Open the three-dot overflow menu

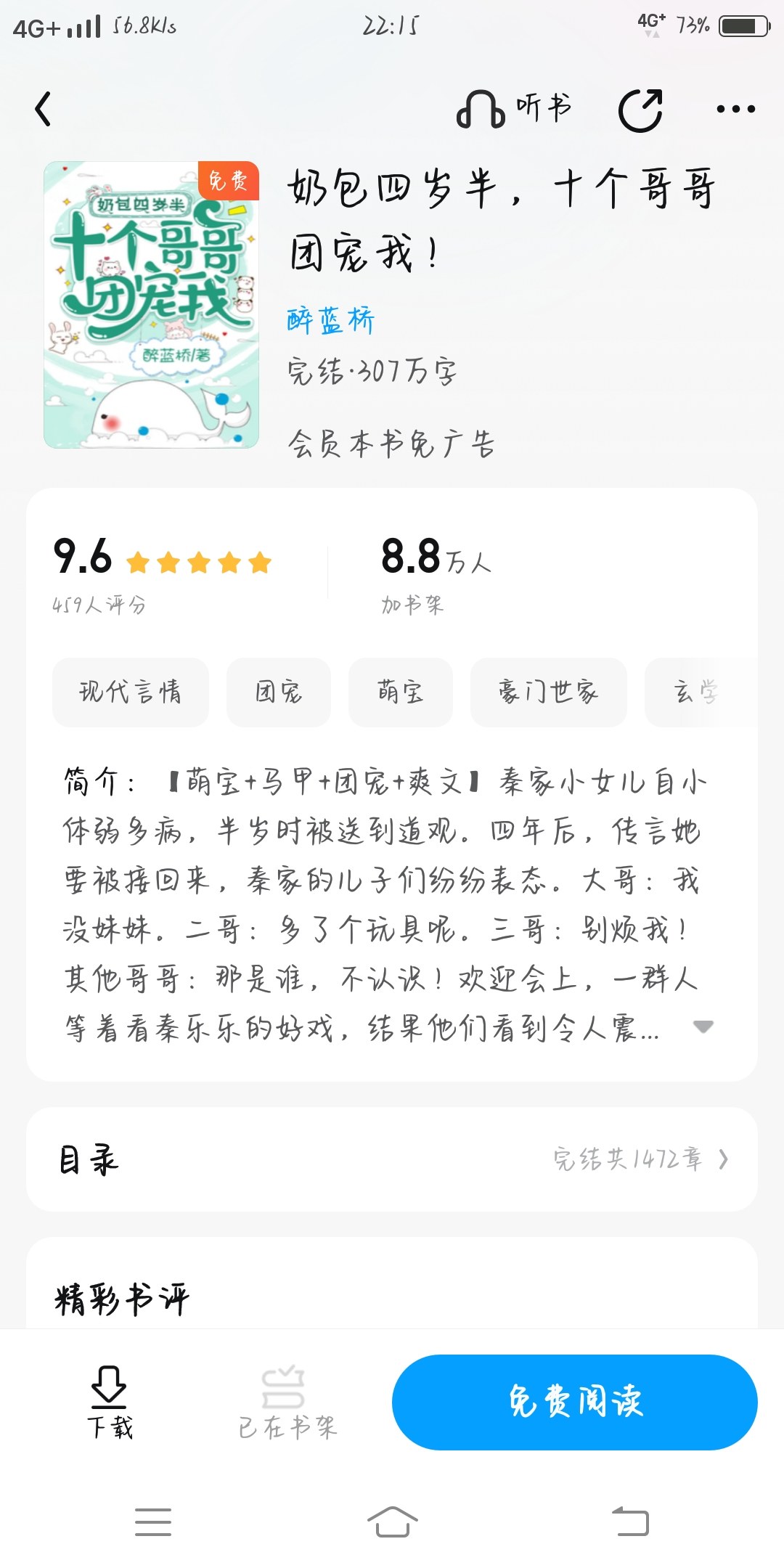point(735,110)
